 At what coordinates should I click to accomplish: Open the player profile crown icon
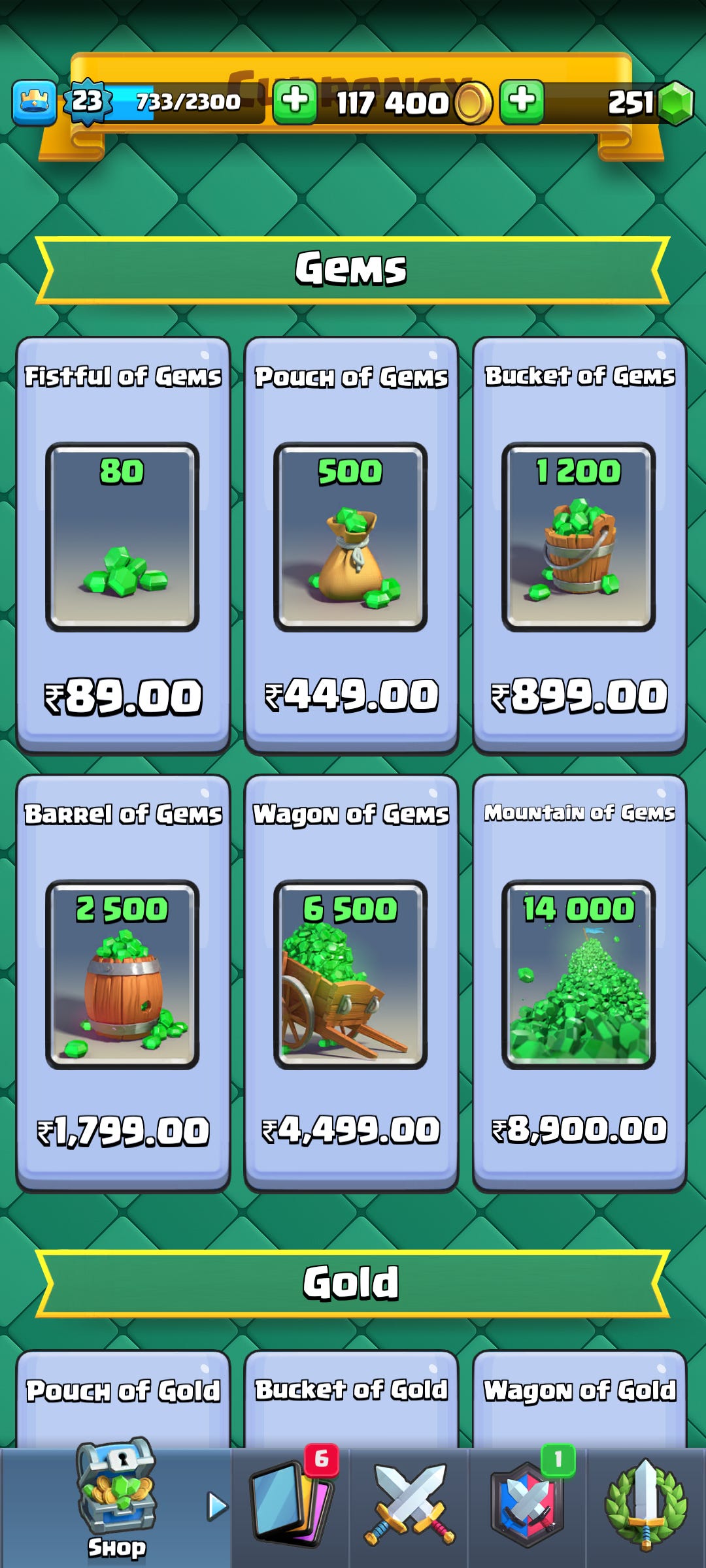(x=35, y=103)
